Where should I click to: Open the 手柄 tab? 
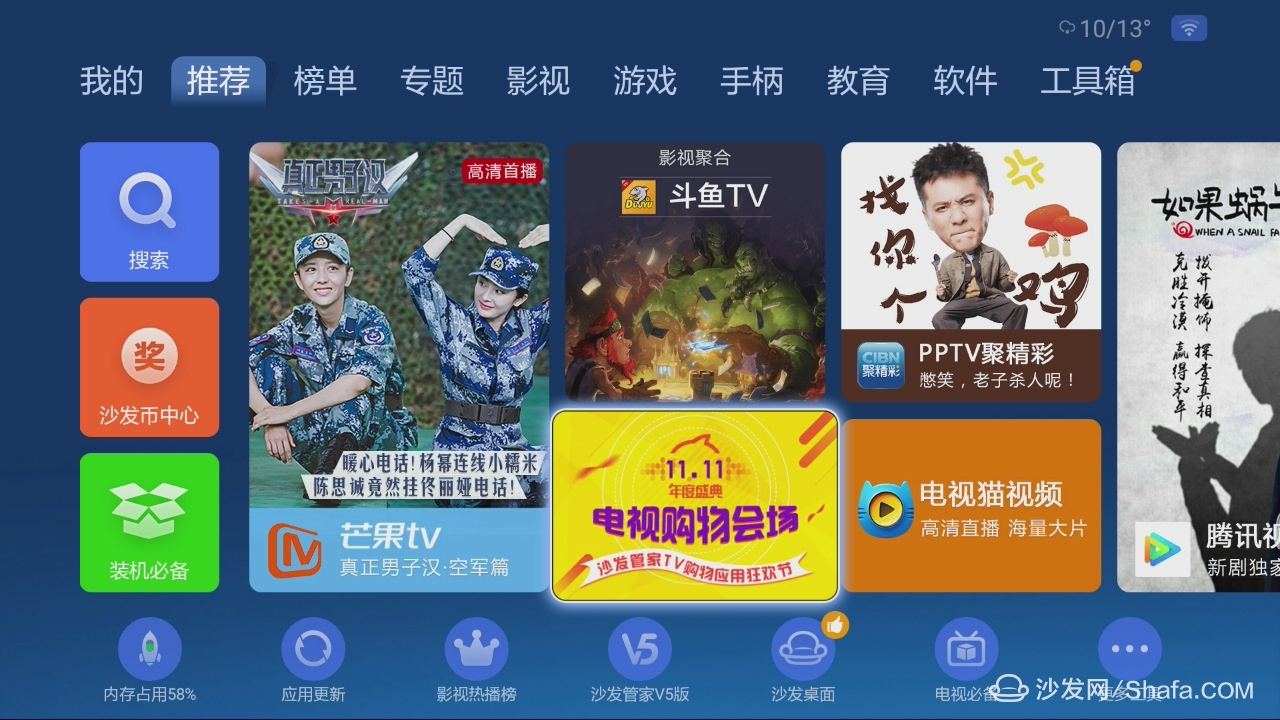[x=752, y=81]
